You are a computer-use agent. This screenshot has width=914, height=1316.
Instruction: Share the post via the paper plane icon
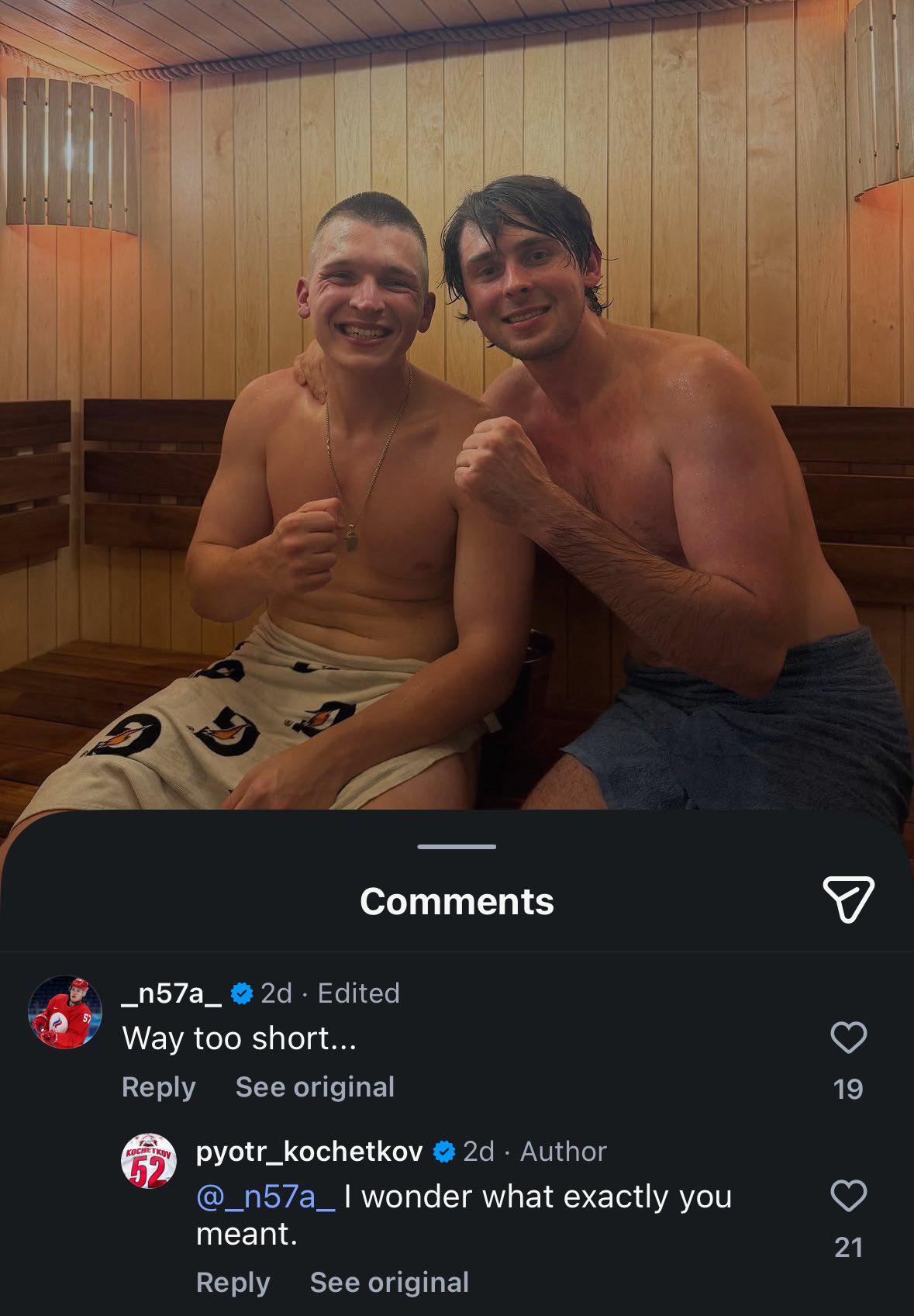848,900
